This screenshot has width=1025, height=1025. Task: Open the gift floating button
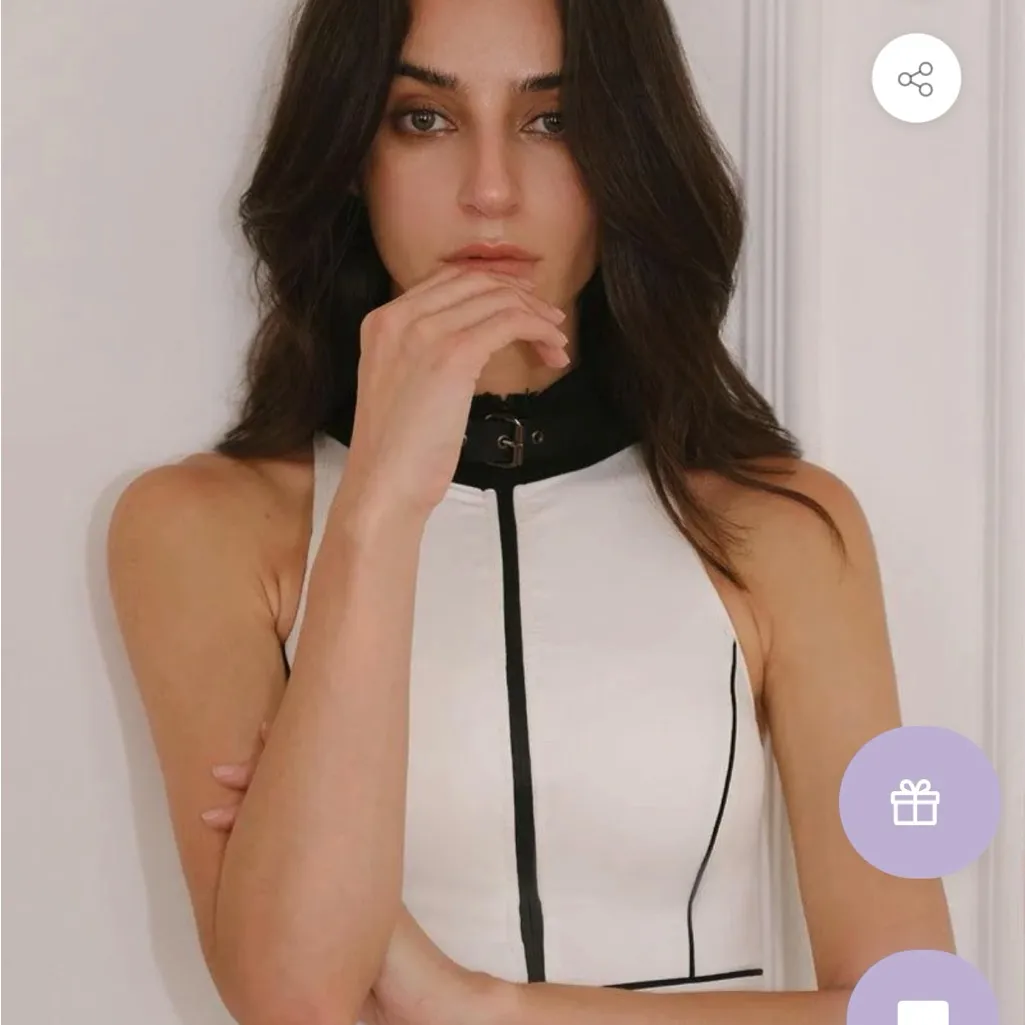[918, 802]
